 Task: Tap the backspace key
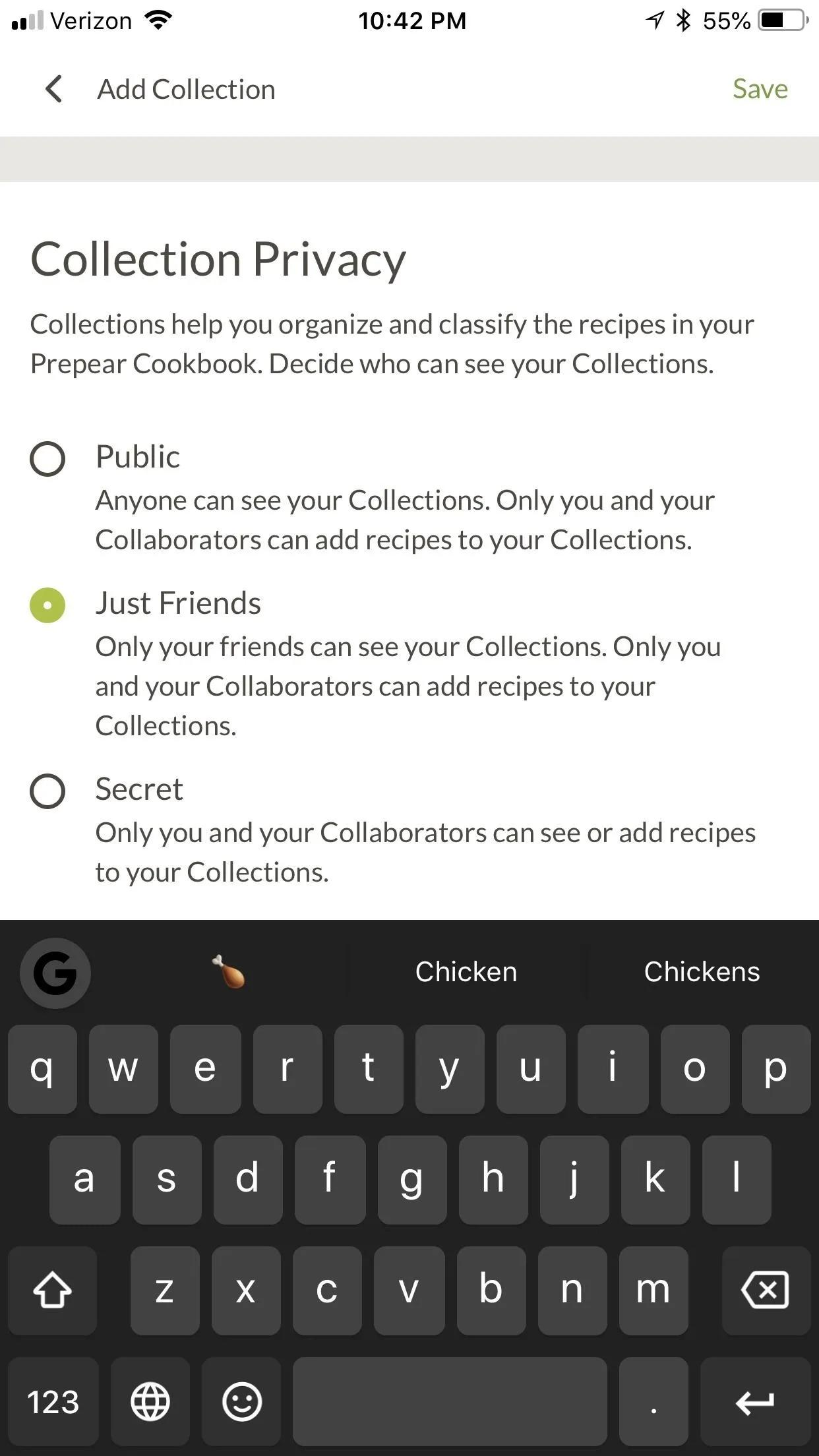click(766, 1290)
